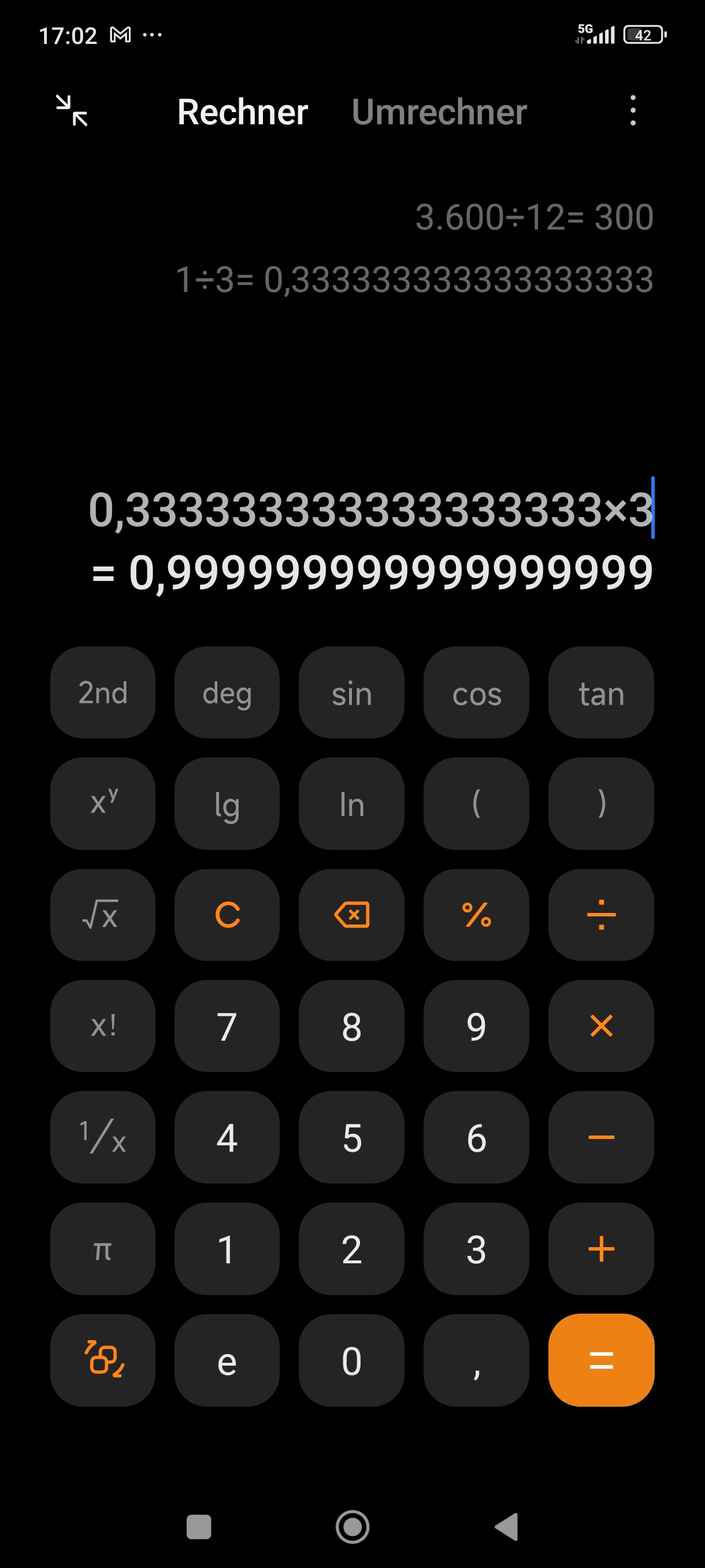Tap the decimal comma key
705x1568 pixels.
click(x=476, y=1360)
